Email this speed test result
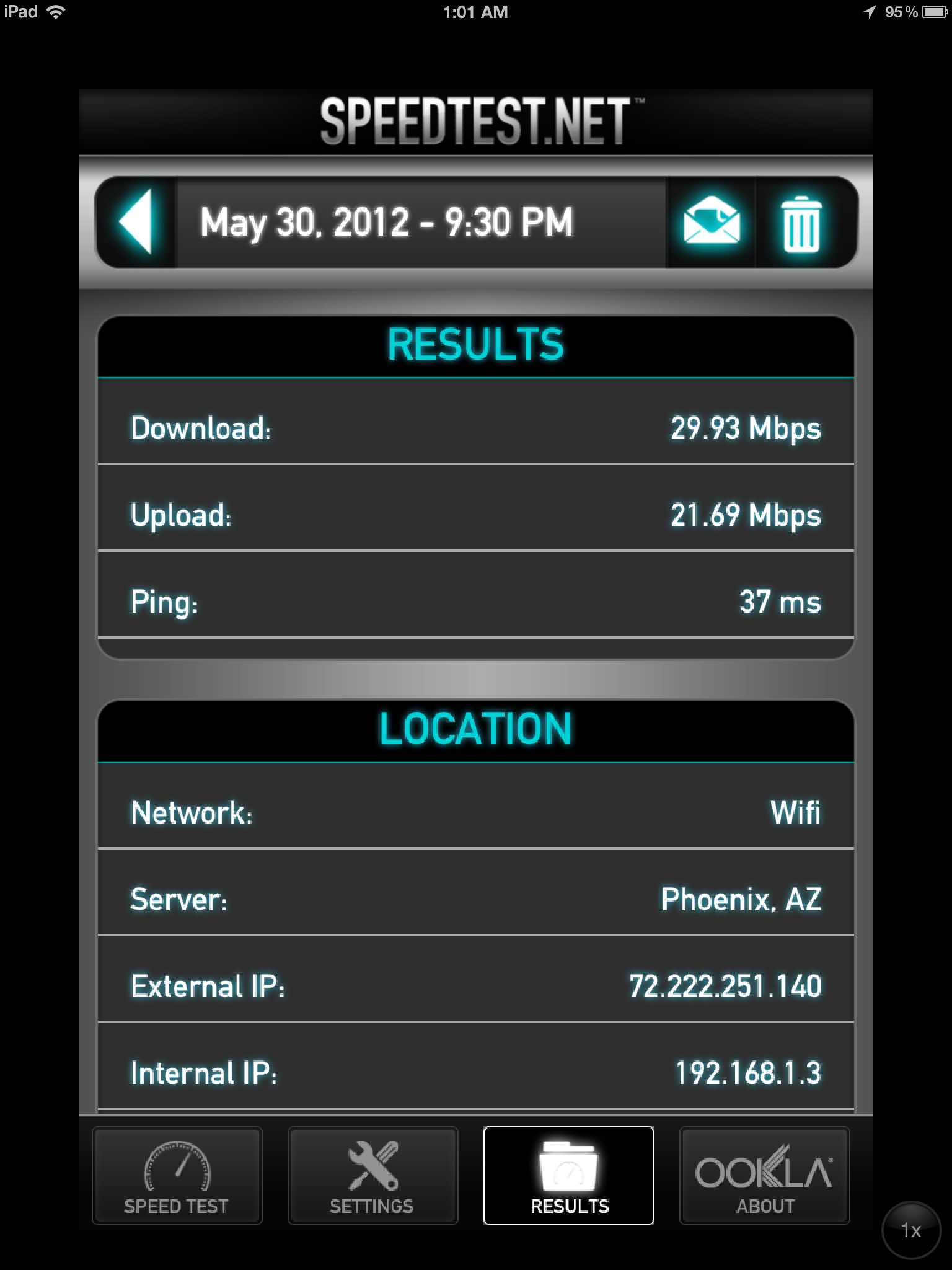Screen dimensions: 952x1270 (x=711, y=222)
